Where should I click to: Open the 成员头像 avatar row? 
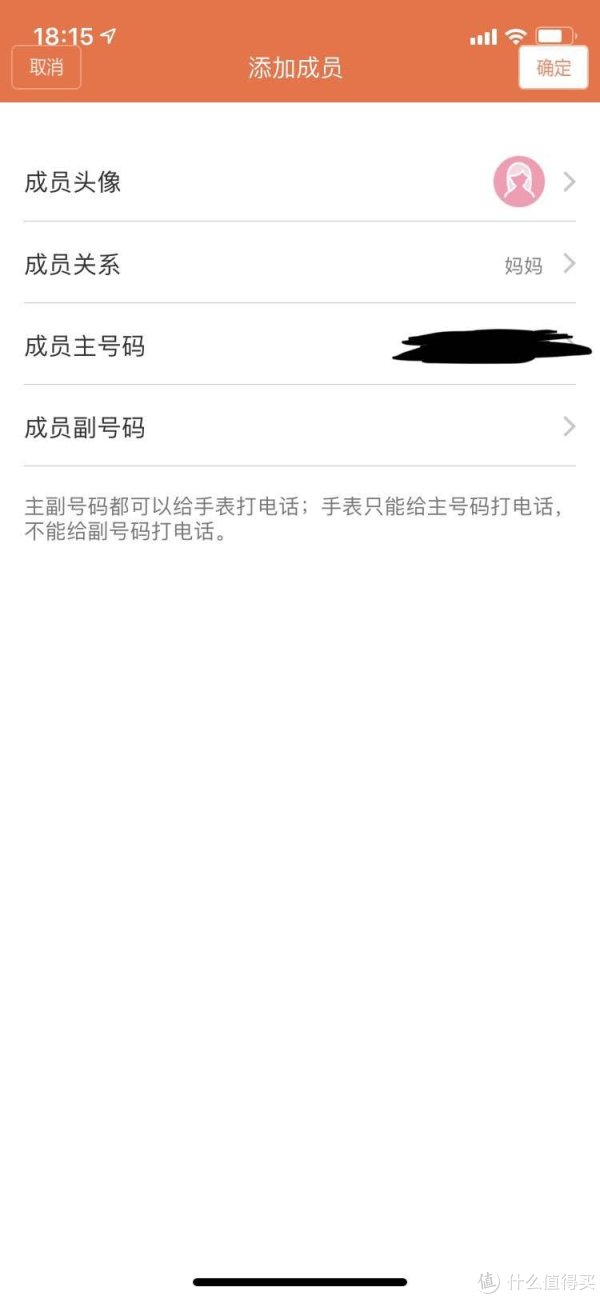point(300,182)
